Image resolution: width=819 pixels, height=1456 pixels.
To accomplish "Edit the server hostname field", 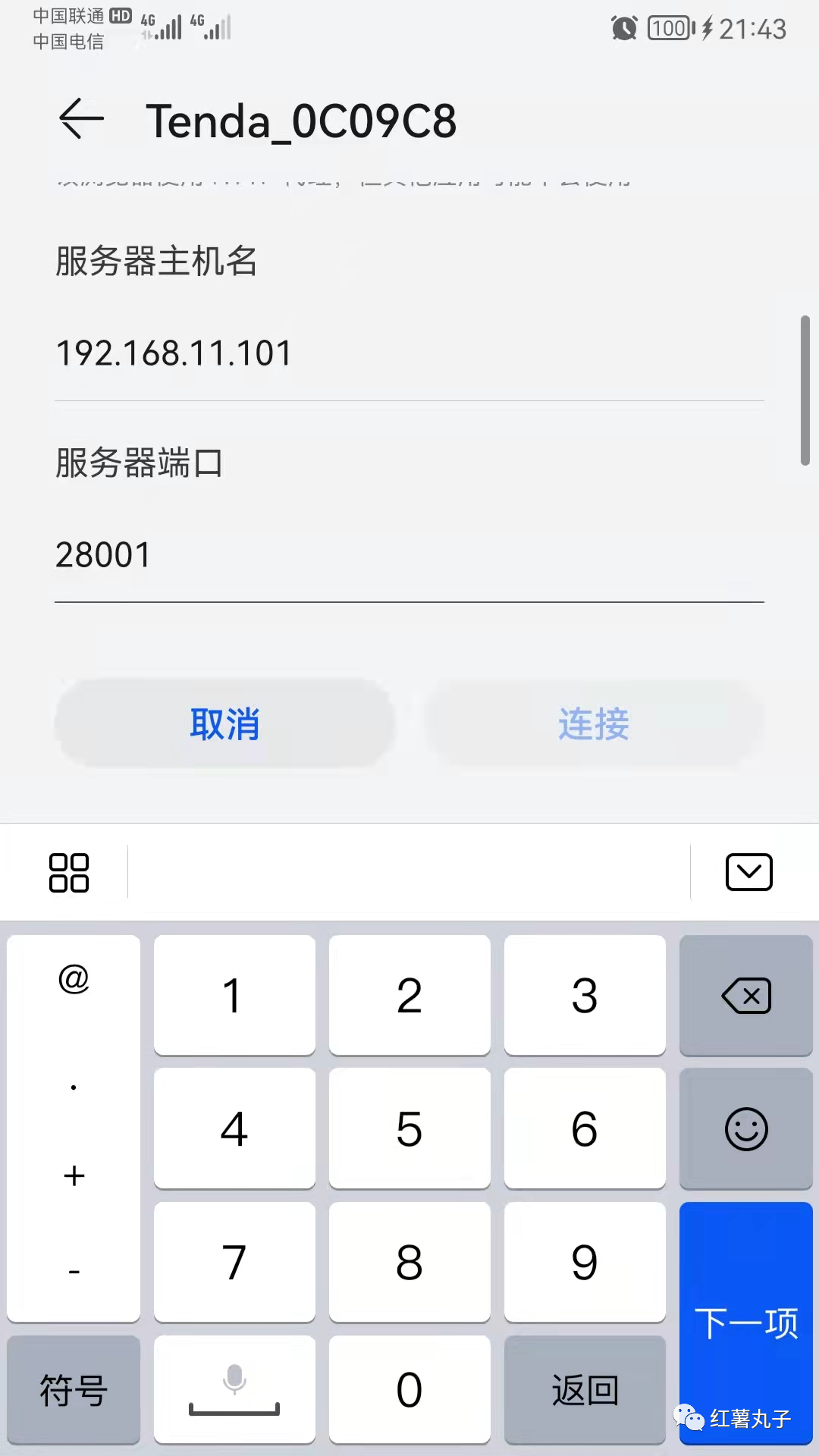I will (409, 353).
